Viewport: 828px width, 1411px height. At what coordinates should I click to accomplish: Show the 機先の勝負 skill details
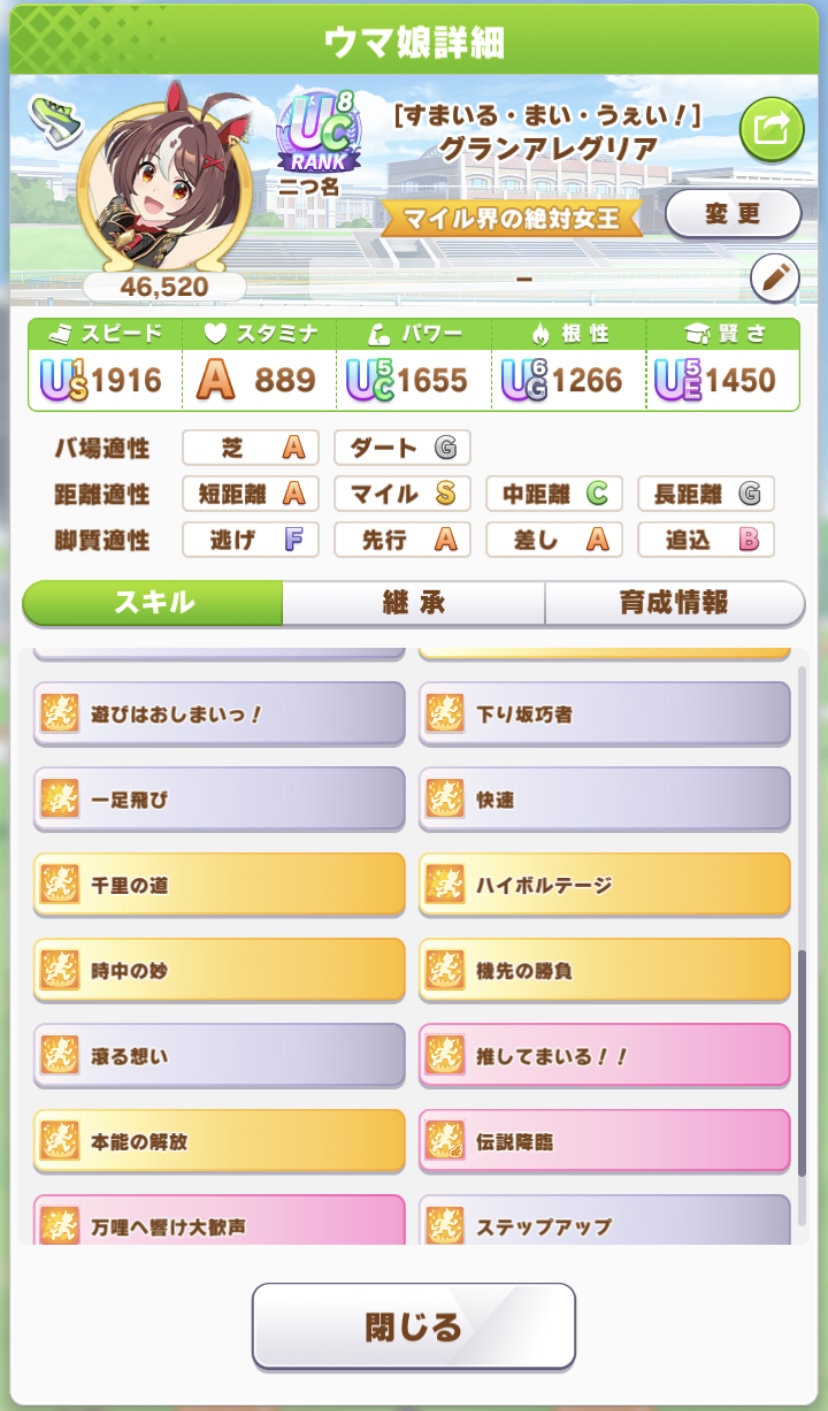click(604, 970)
